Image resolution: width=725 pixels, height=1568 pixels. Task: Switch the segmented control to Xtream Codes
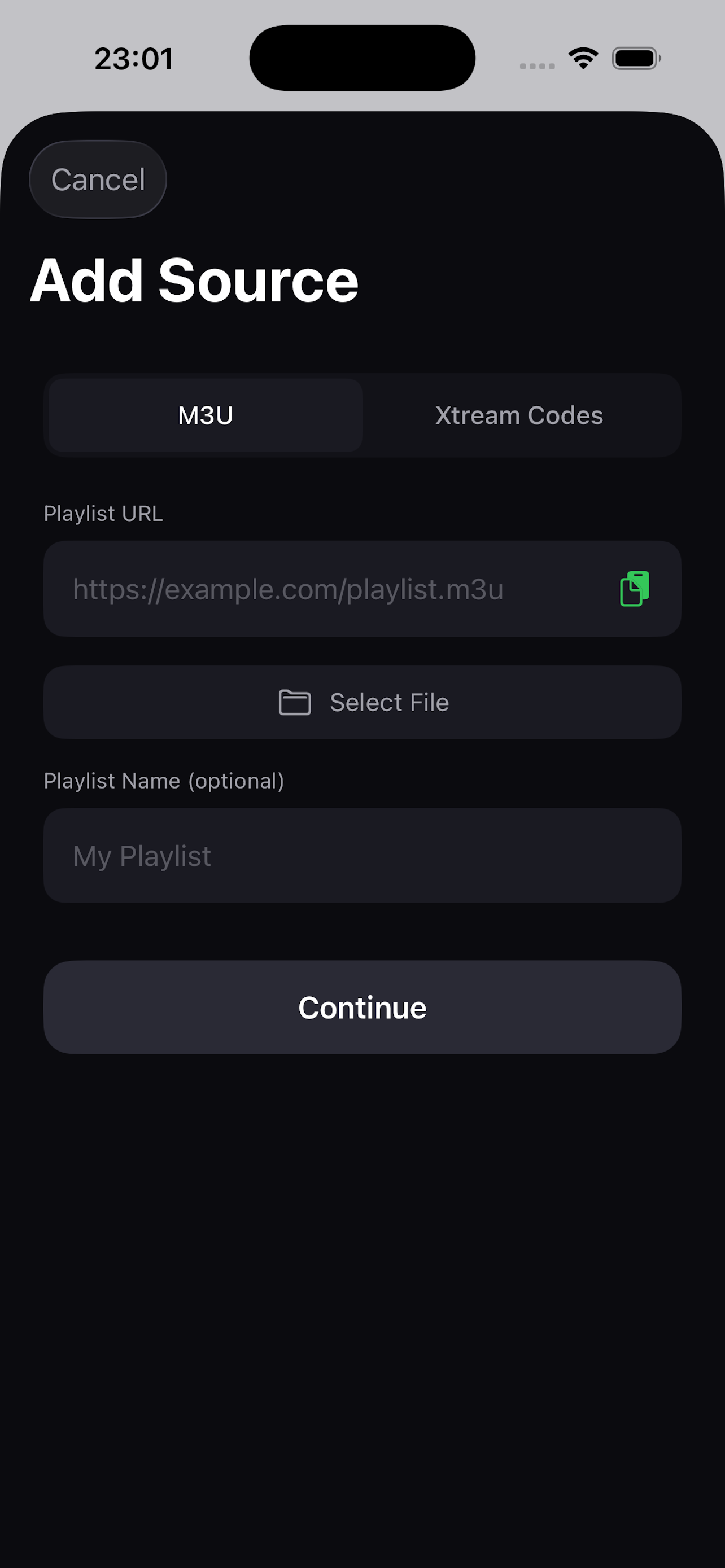click(x=520, y=415)
